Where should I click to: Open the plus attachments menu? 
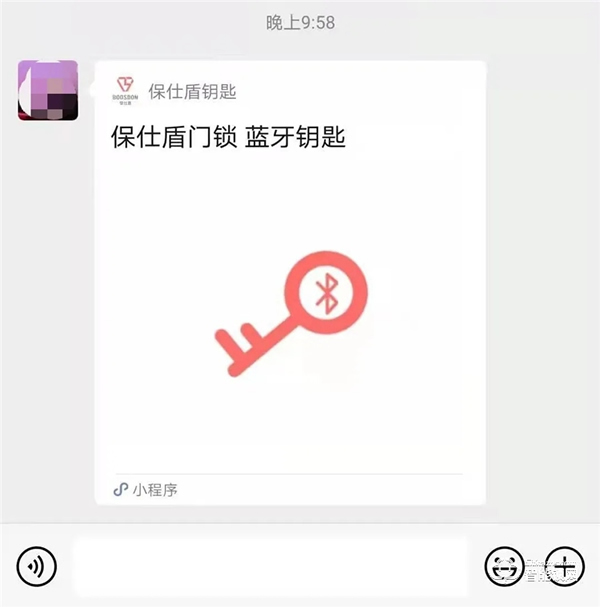564,566
